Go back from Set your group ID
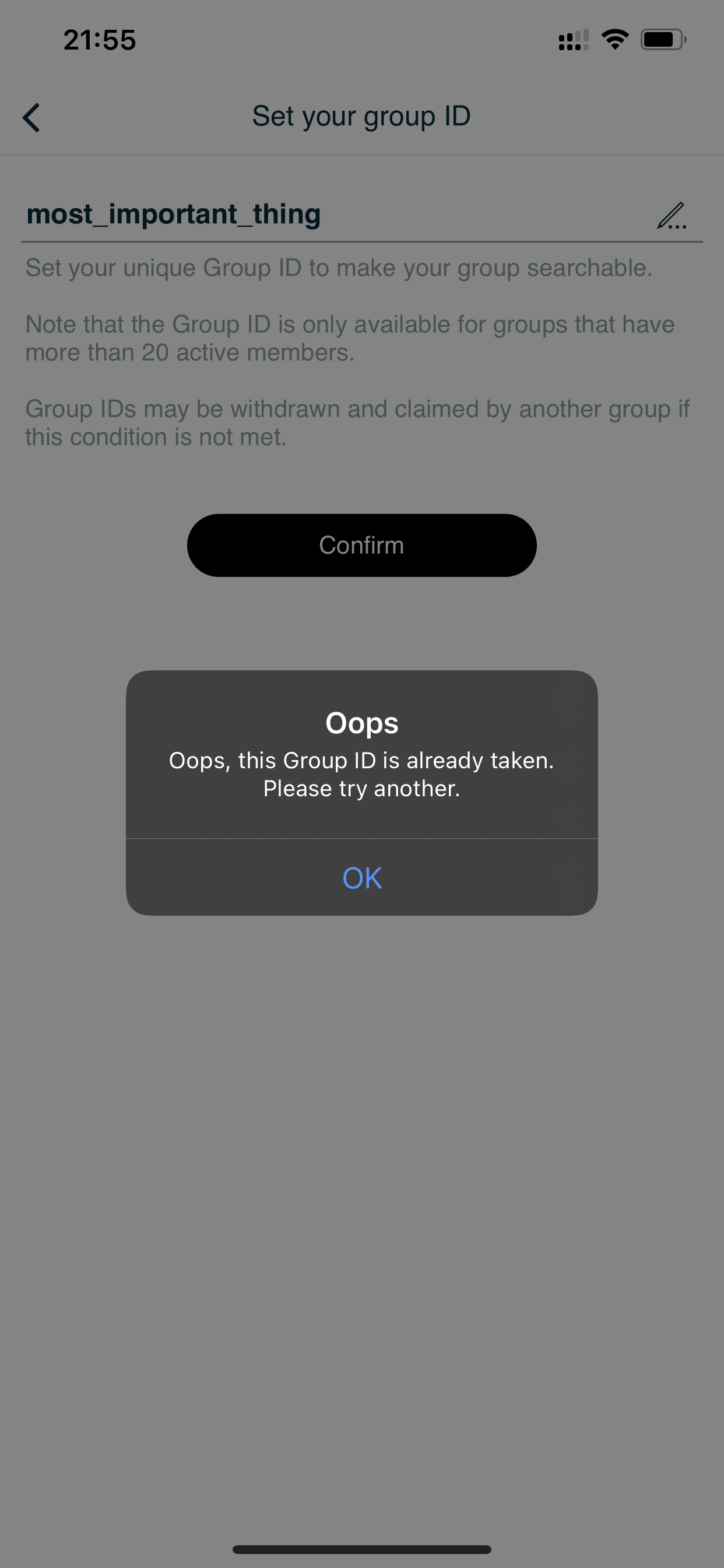 31,117
